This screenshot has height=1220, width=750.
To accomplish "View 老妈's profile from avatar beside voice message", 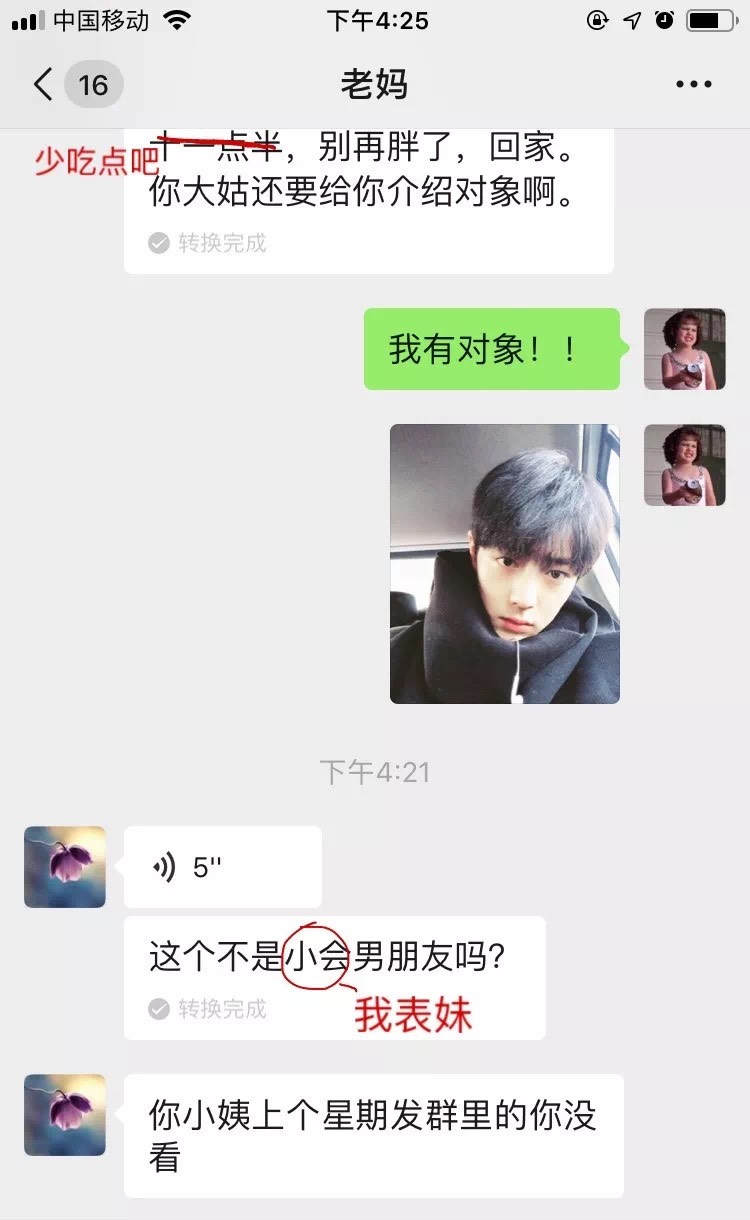I will [x=65, y=867].
